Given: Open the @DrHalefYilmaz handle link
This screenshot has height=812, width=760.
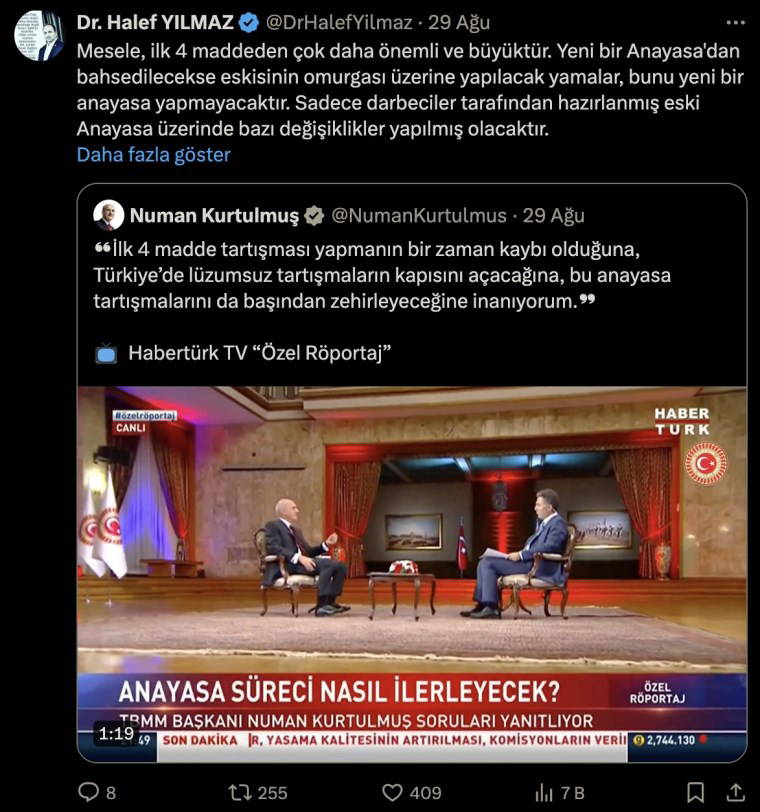Looking at the screenshot, I should pyautogui.click(x=340, y=21).
